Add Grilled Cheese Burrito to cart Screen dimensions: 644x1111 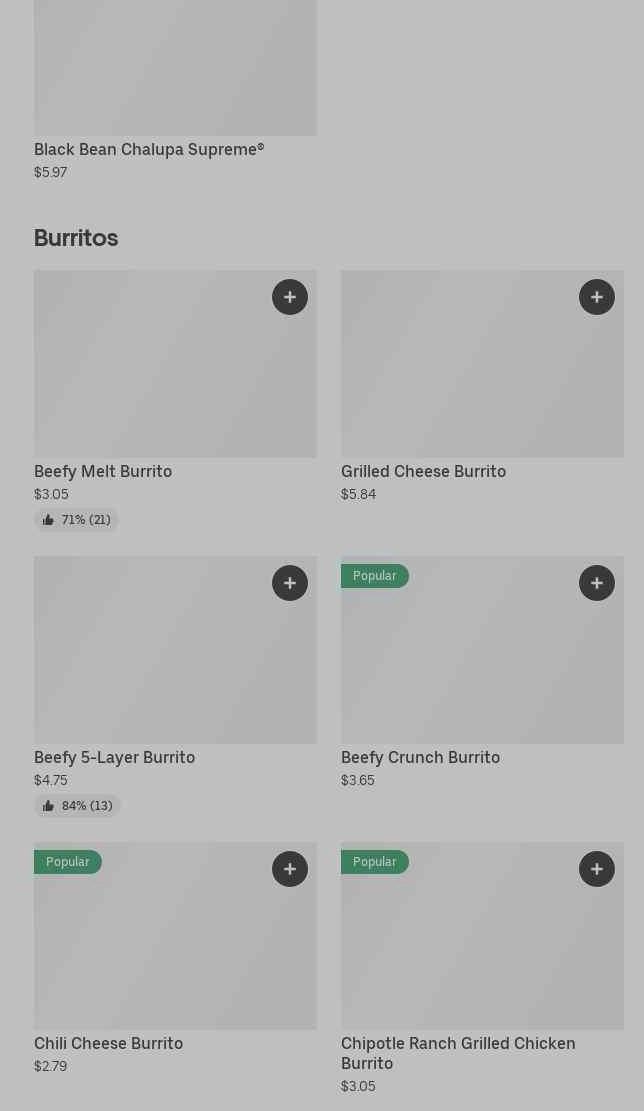pyautogui.click(x=597, y=297)
